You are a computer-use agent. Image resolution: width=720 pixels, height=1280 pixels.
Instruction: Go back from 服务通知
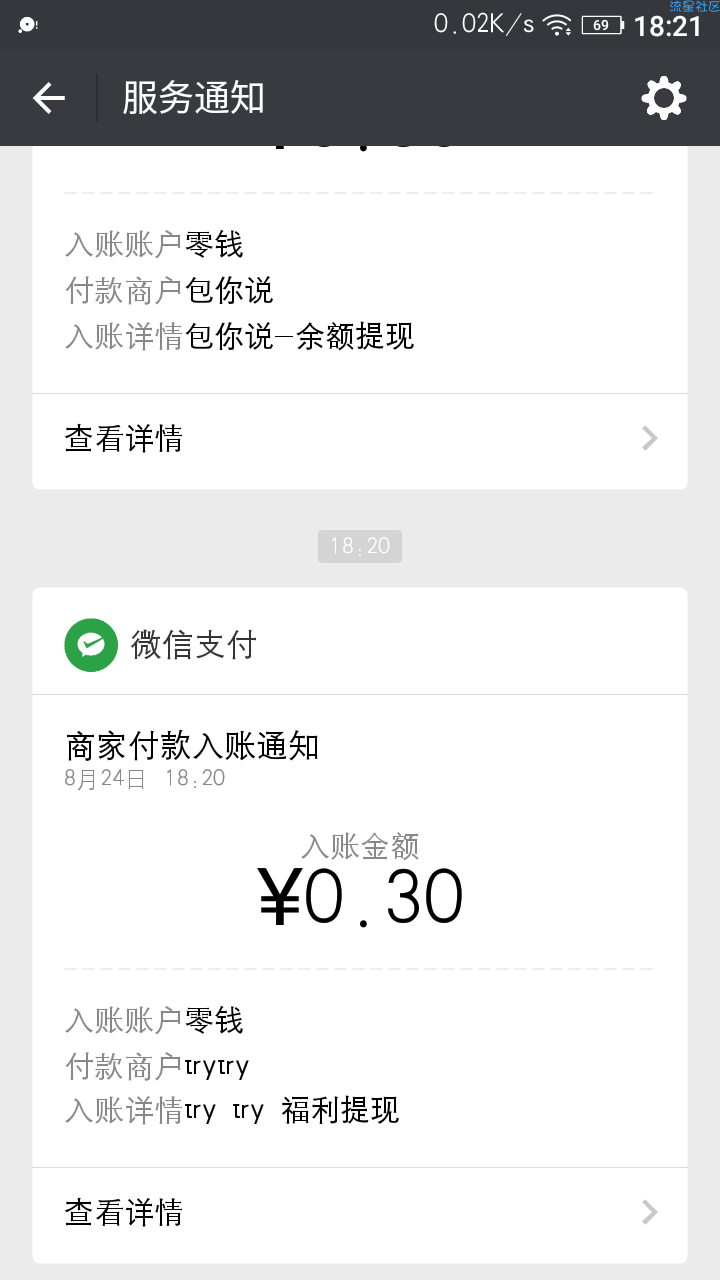coord(48,98)
